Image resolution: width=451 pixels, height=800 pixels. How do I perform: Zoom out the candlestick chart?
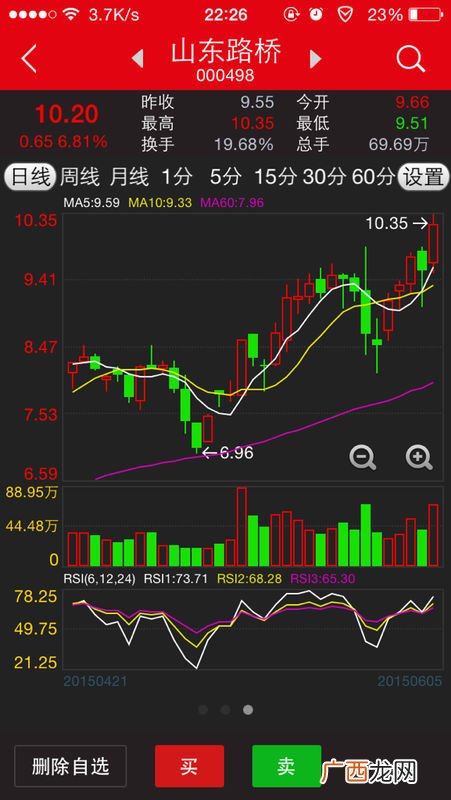(363, 457)
